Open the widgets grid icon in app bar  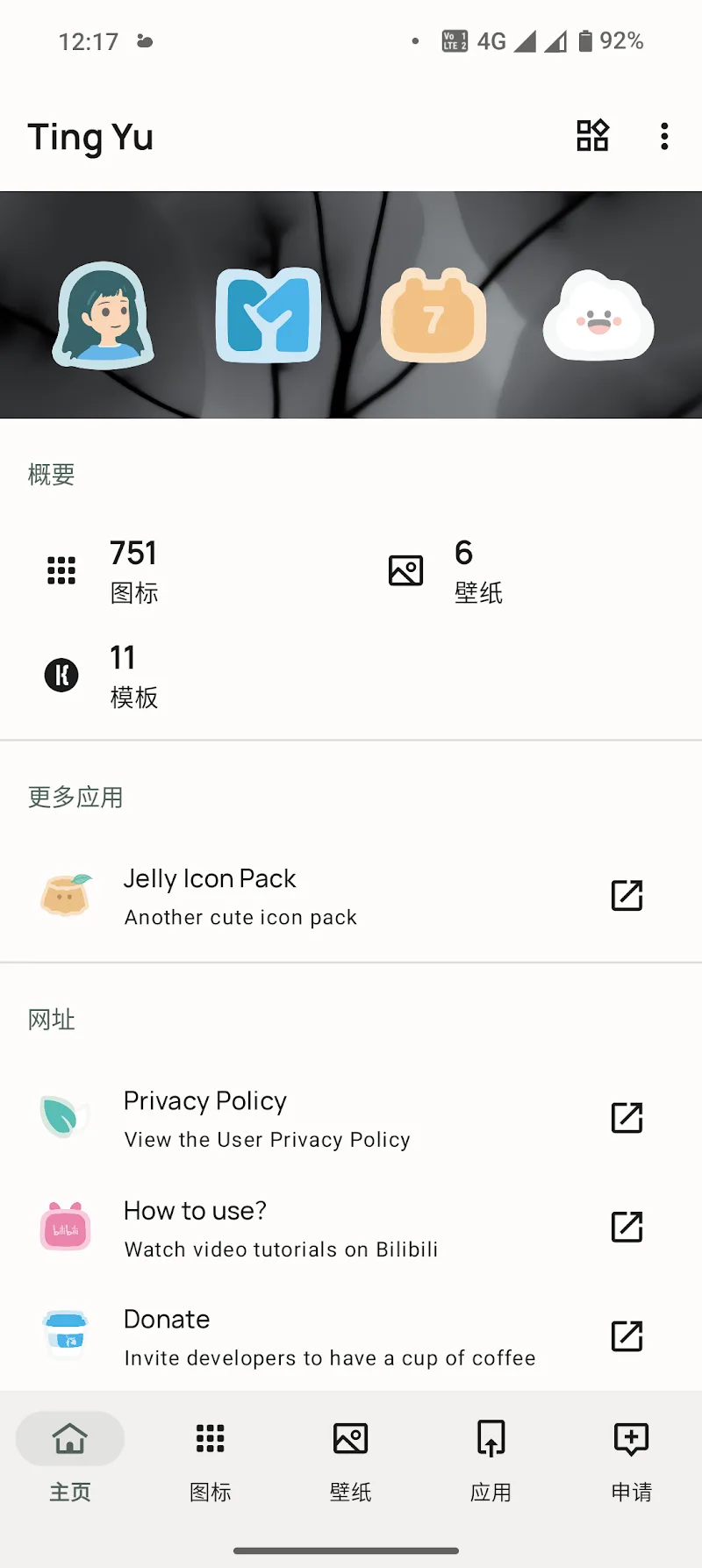[x=592, y=136]
